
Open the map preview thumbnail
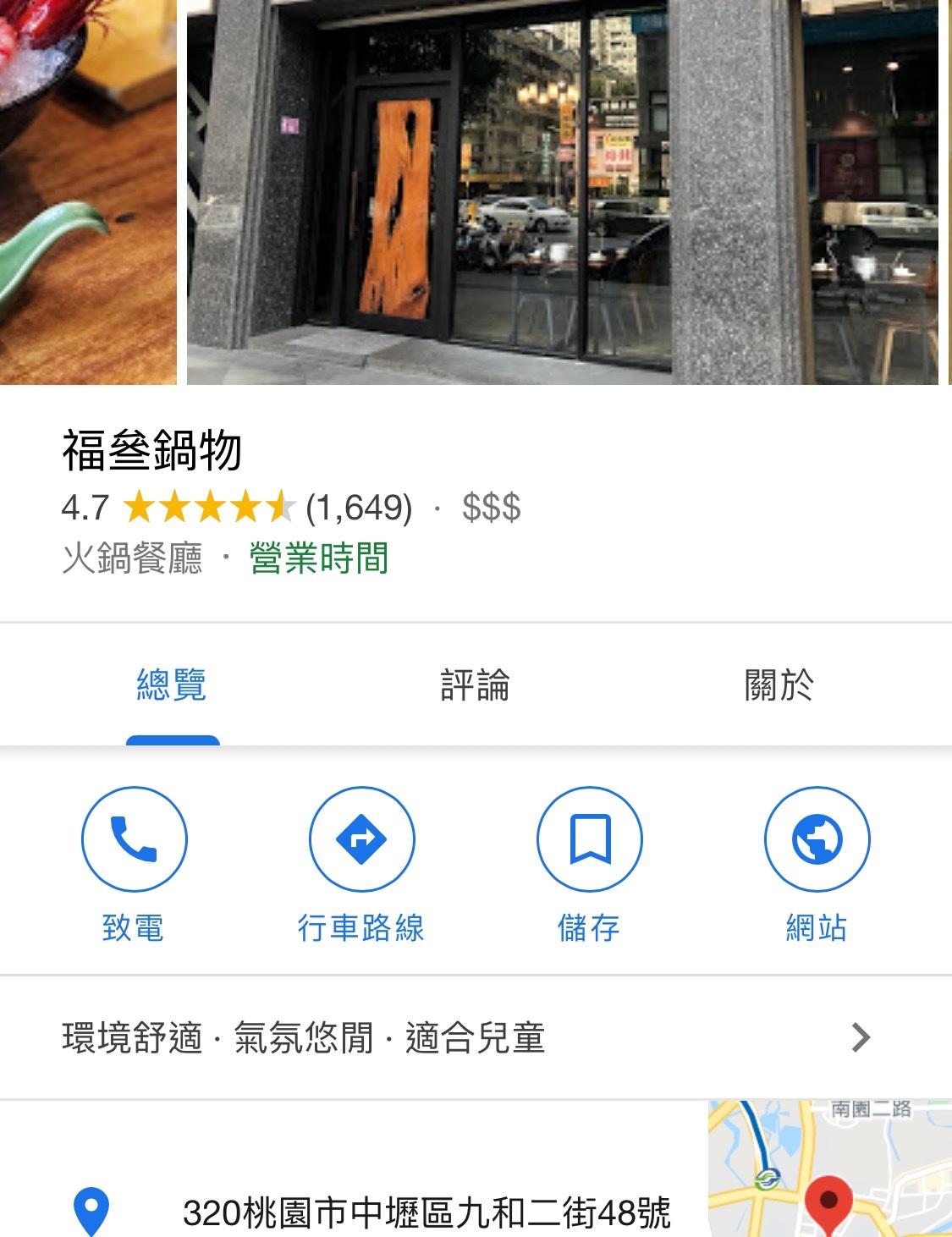829,1169
